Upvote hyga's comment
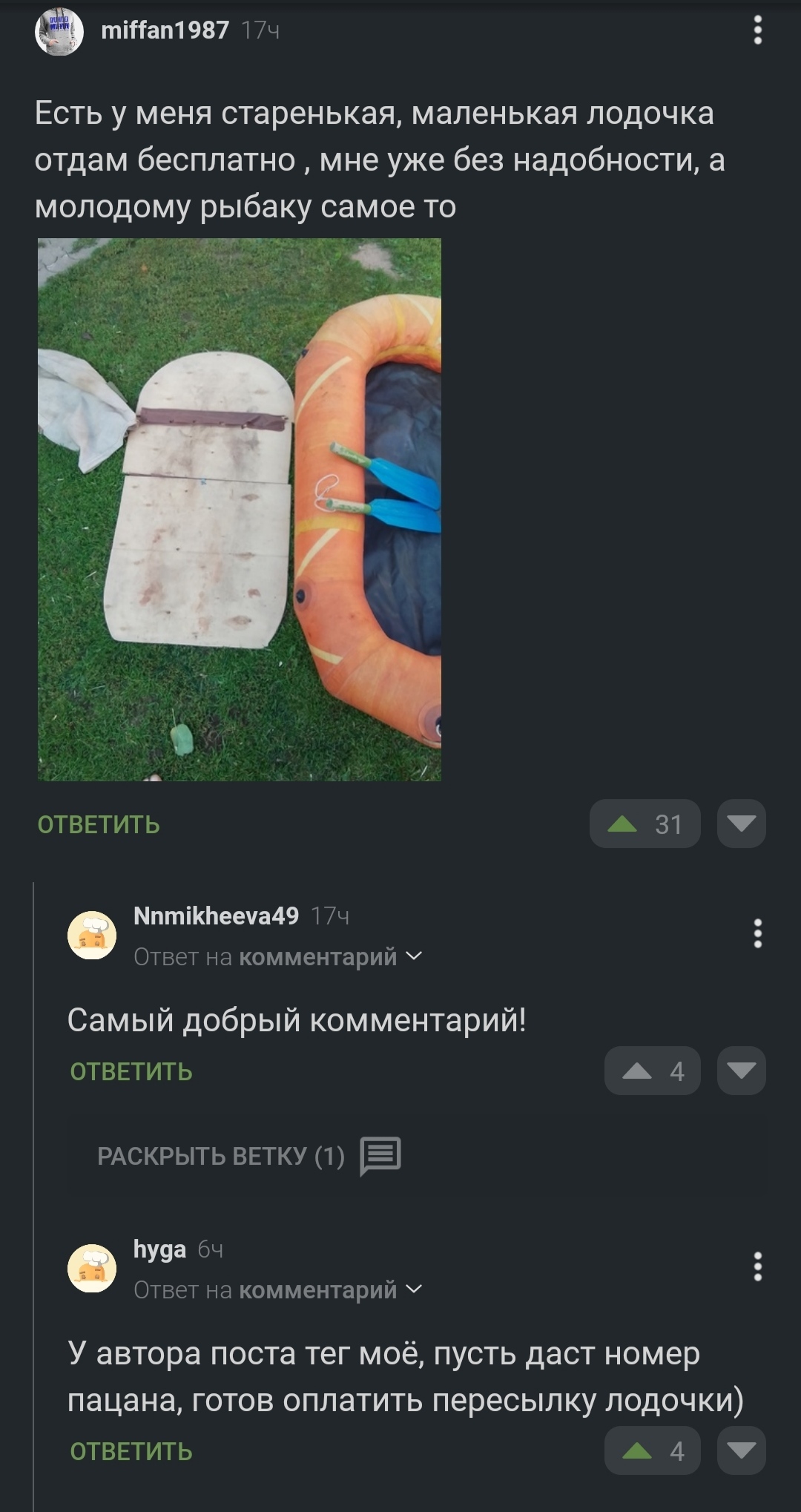 pos(651,1450)
